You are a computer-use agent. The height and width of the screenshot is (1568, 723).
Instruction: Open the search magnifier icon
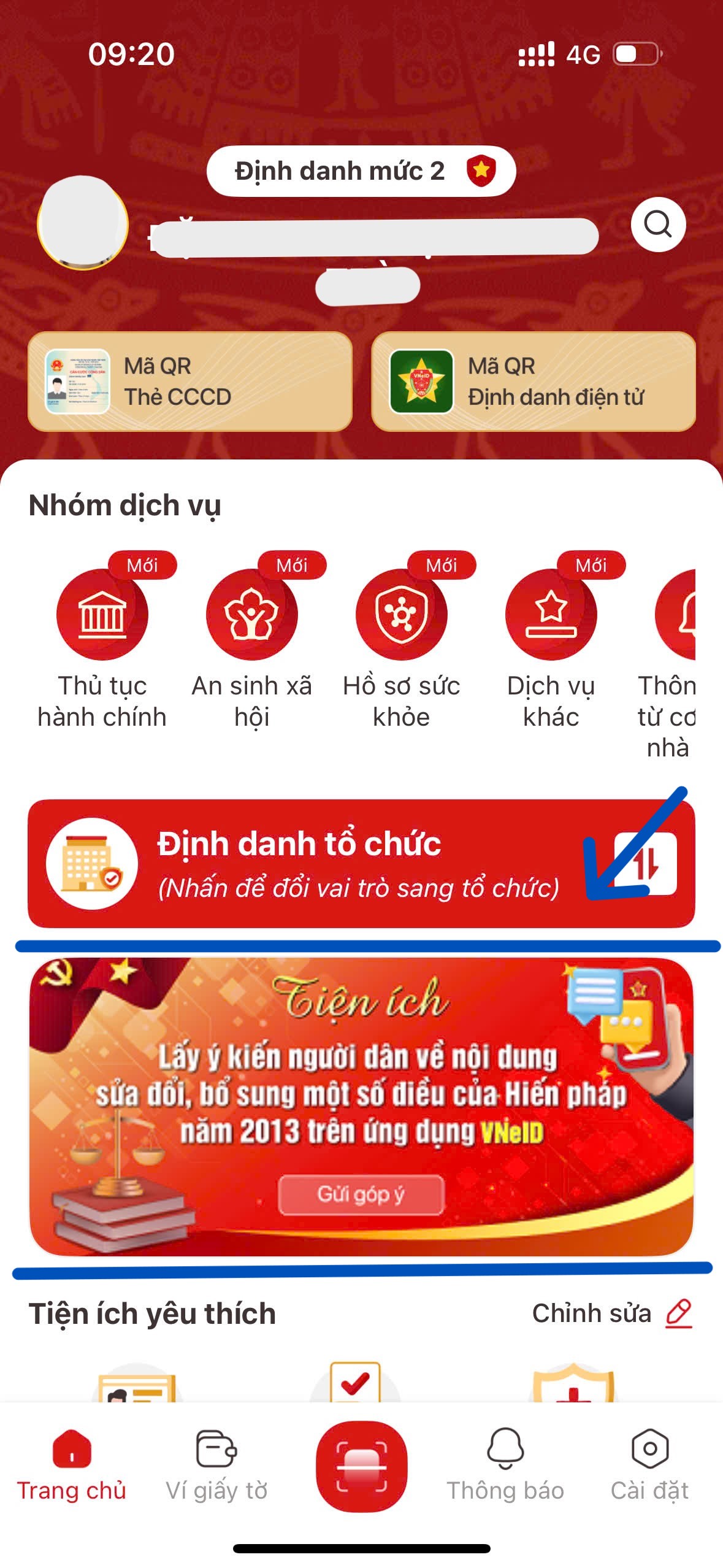click(658, 225)
